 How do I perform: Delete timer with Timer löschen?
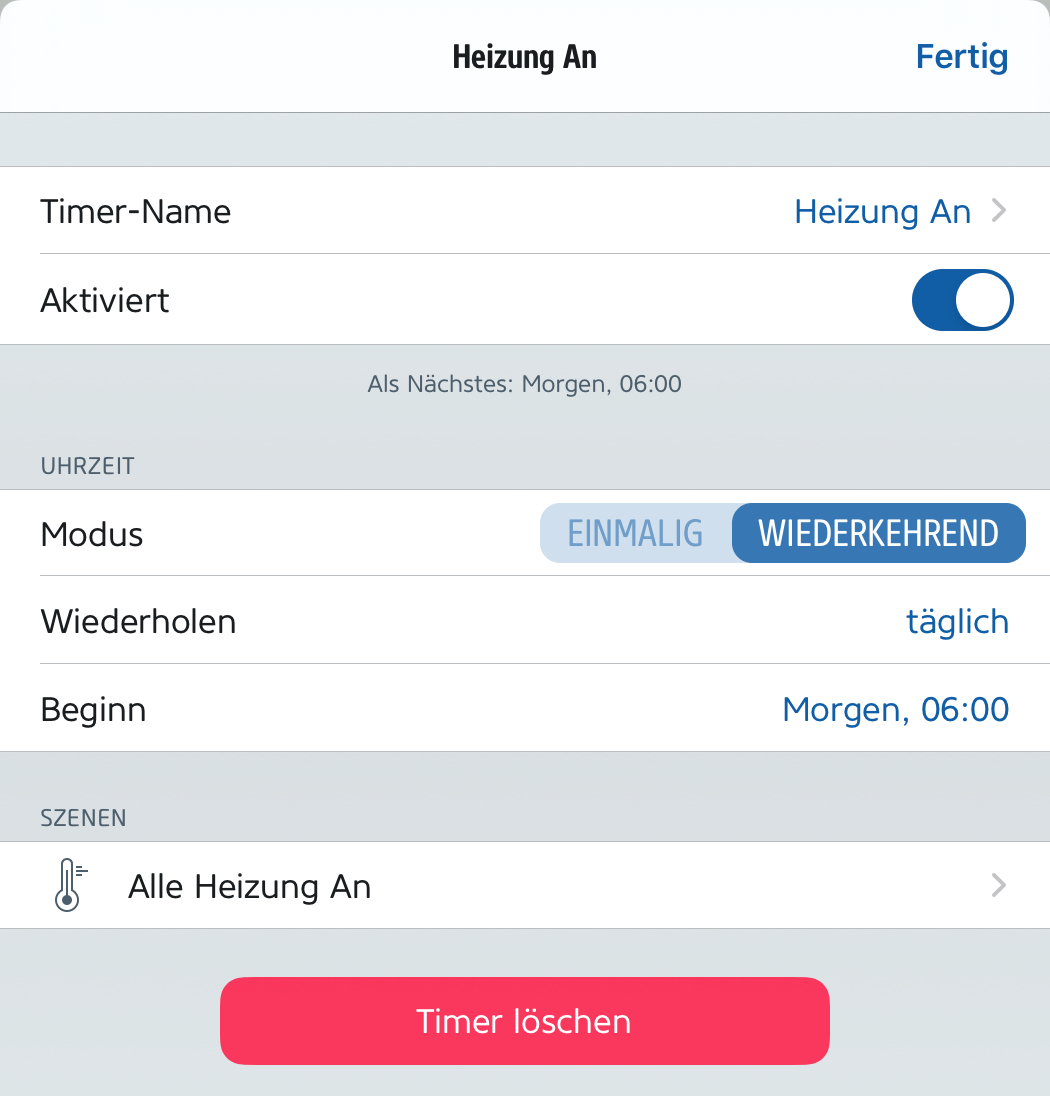(524, 1021)
